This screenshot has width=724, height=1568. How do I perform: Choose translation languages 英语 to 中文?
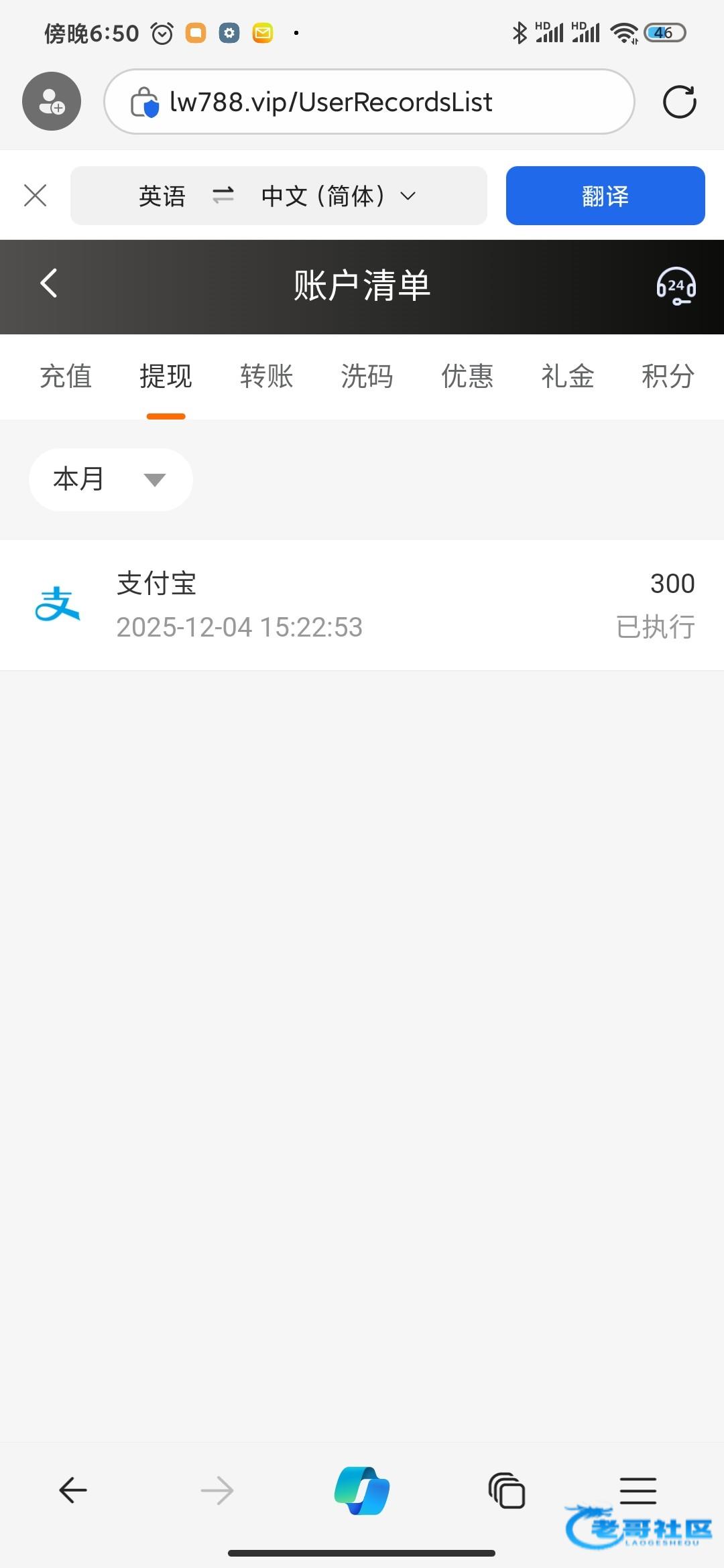point(278,196)
